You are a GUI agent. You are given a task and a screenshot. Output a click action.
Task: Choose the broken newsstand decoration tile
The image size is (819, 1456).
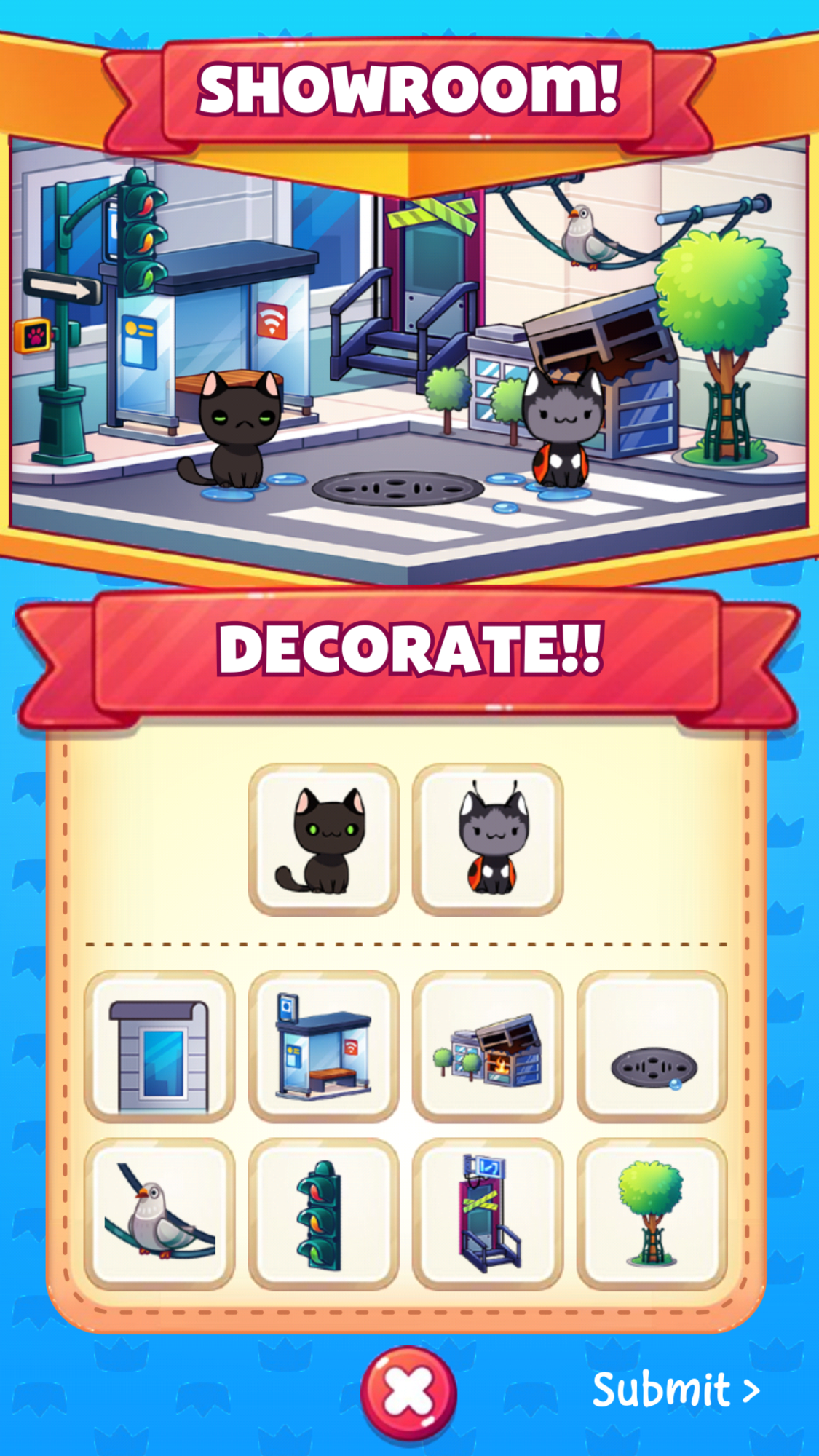487,1045
